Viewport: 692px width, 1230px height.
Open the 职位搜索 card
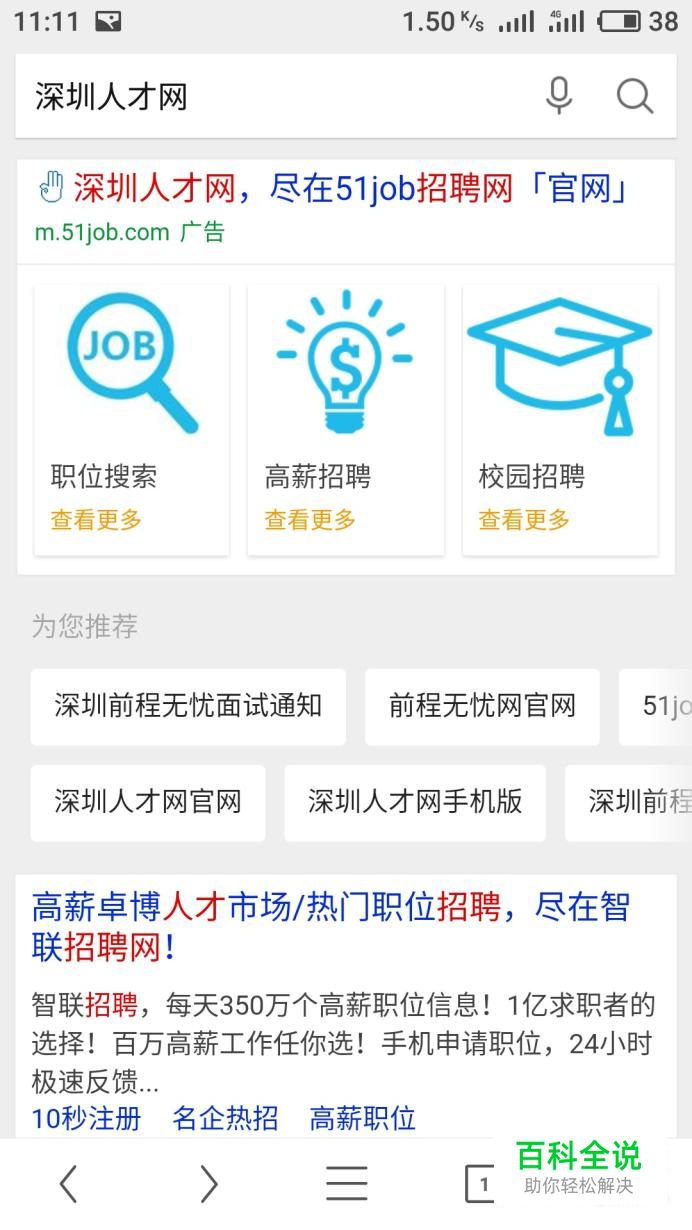pos(132,420)
